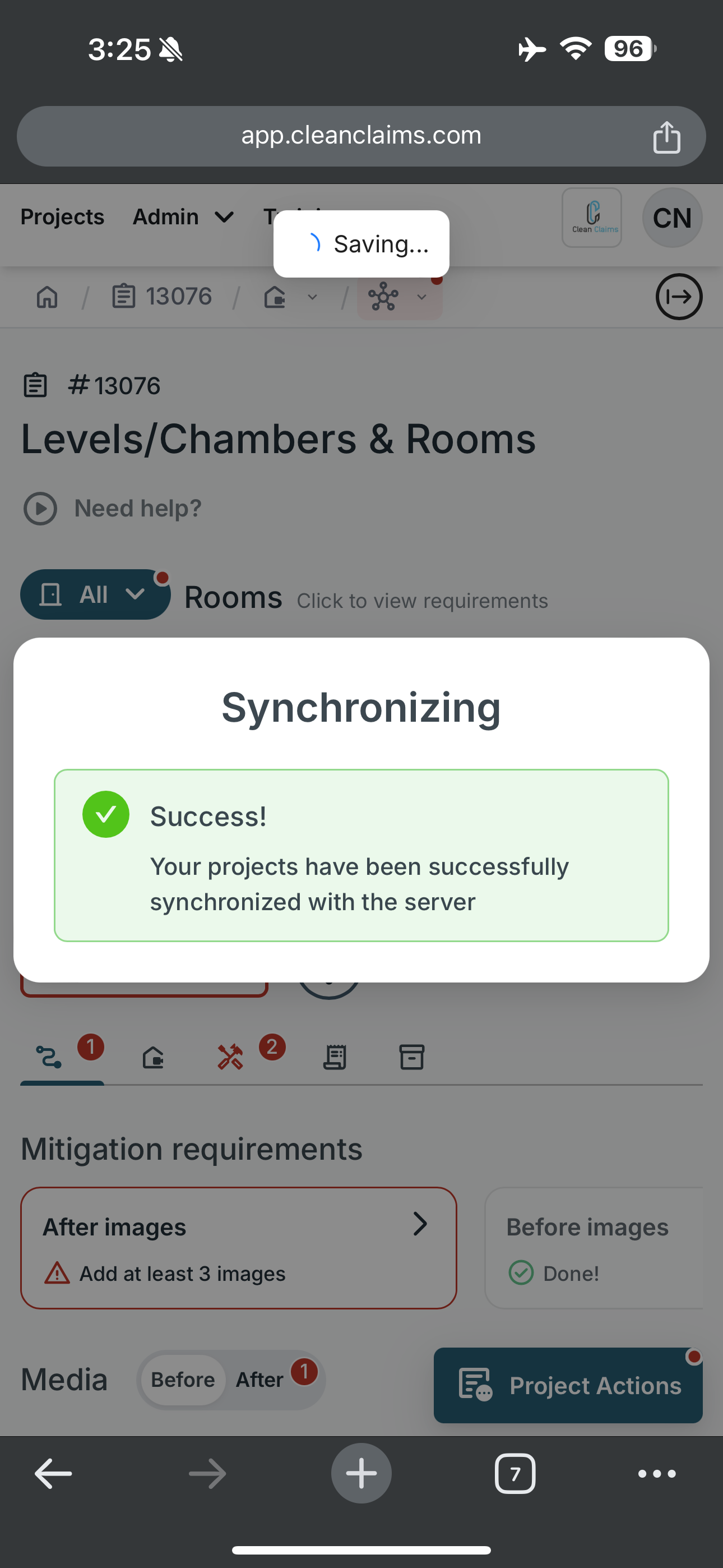View the 7 open browser tabs
The image size is (723, 1568).
tap(515, 1474)
